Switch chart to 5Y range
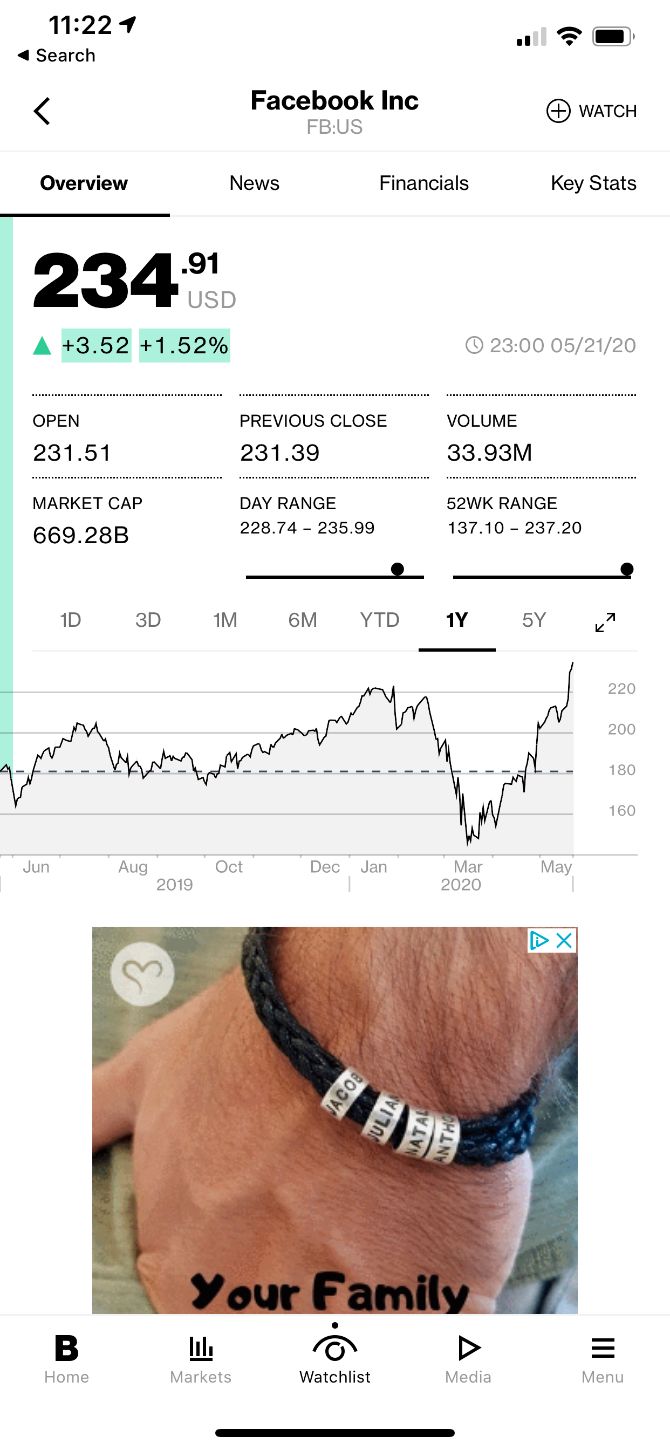The image size is (670, 1450). tap(534, 620)
